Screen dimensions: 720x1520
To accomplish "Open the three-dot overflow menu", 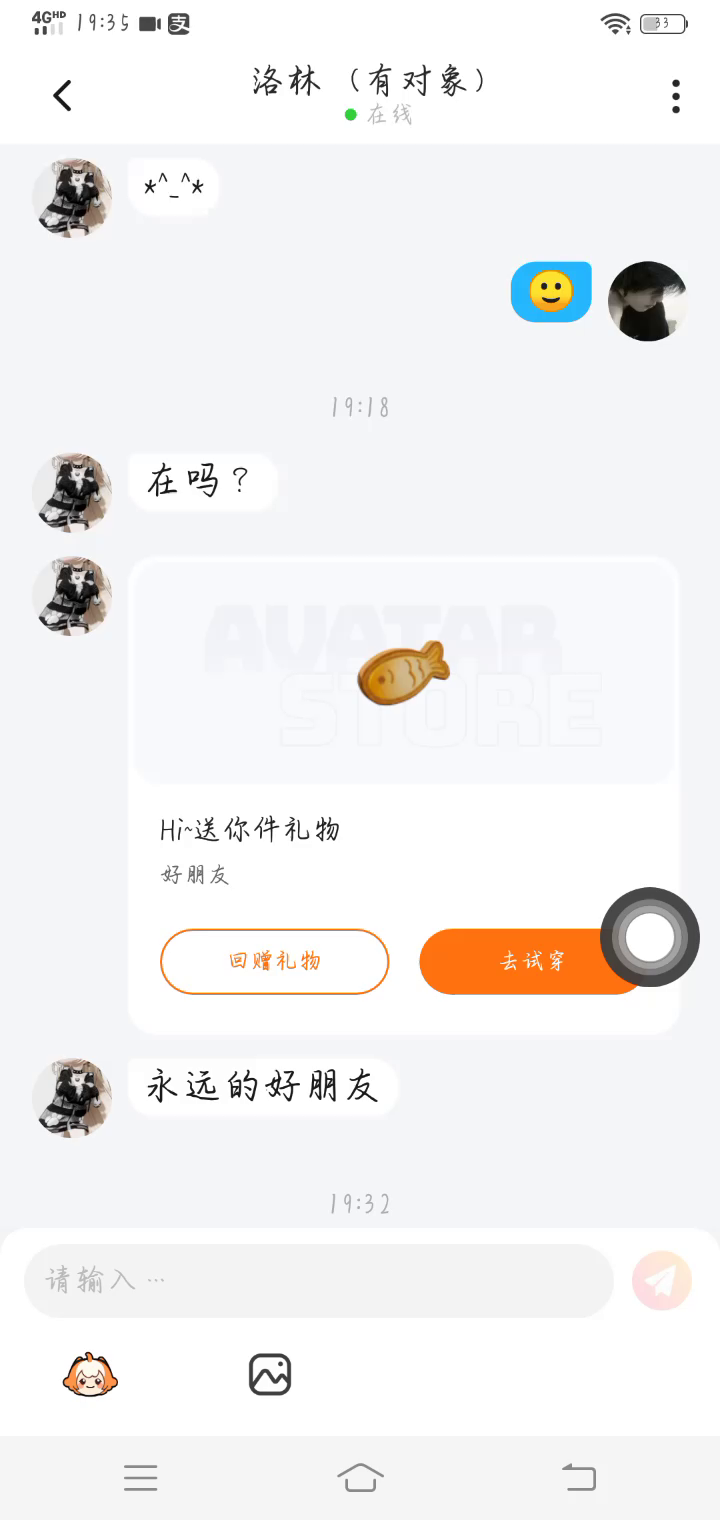I will 676,96.
